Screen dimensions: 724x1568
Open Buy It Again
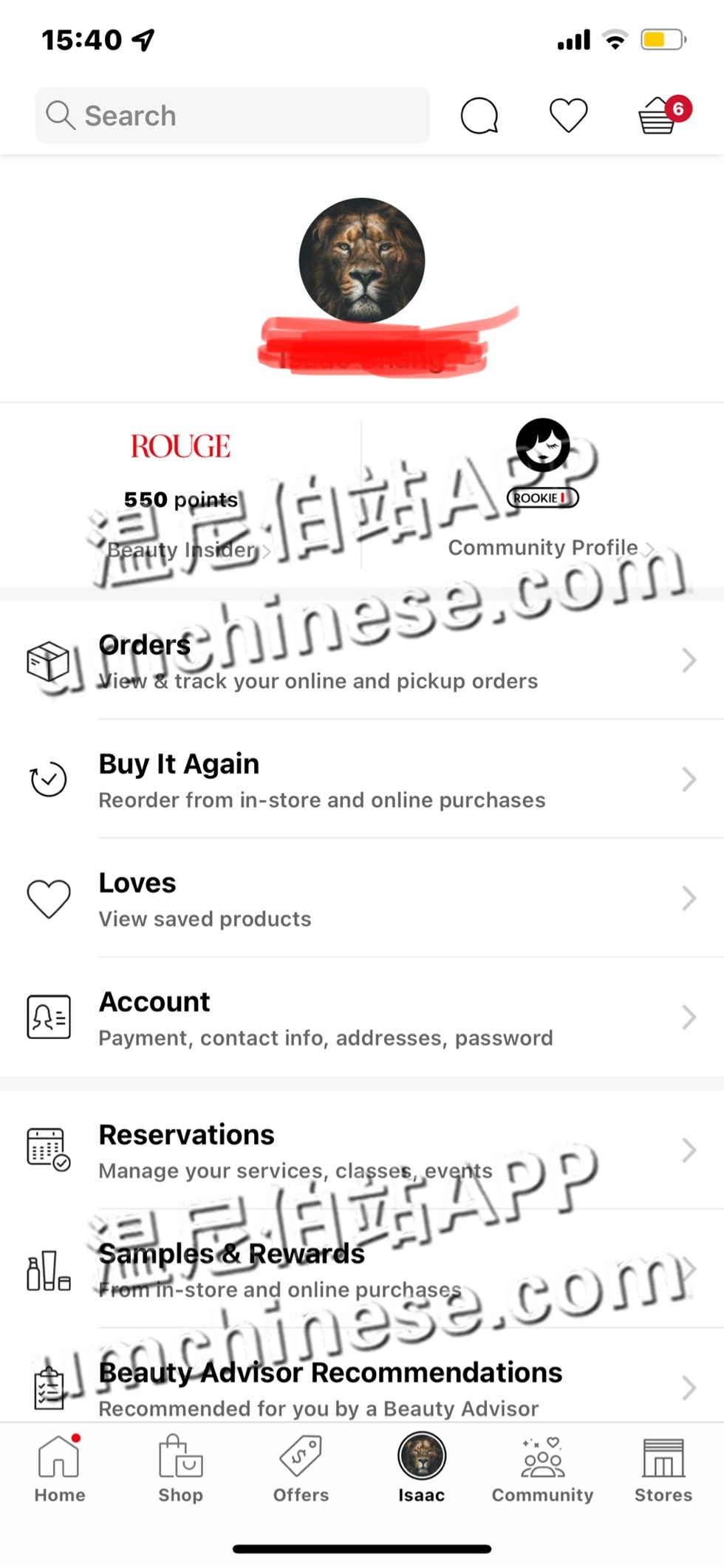tap(362, 780)
